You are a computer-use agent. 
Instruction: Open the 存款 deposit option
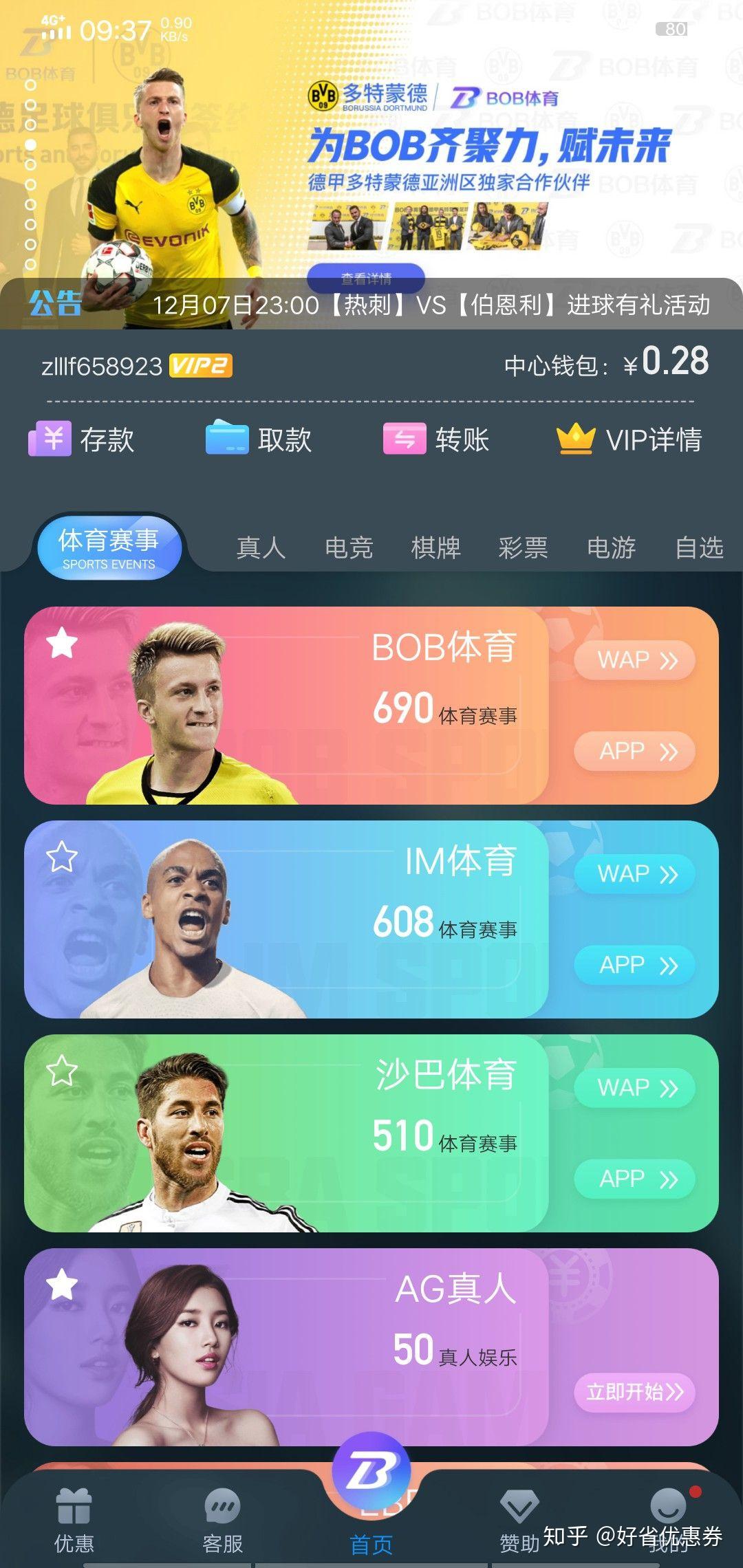pos(82,439)
